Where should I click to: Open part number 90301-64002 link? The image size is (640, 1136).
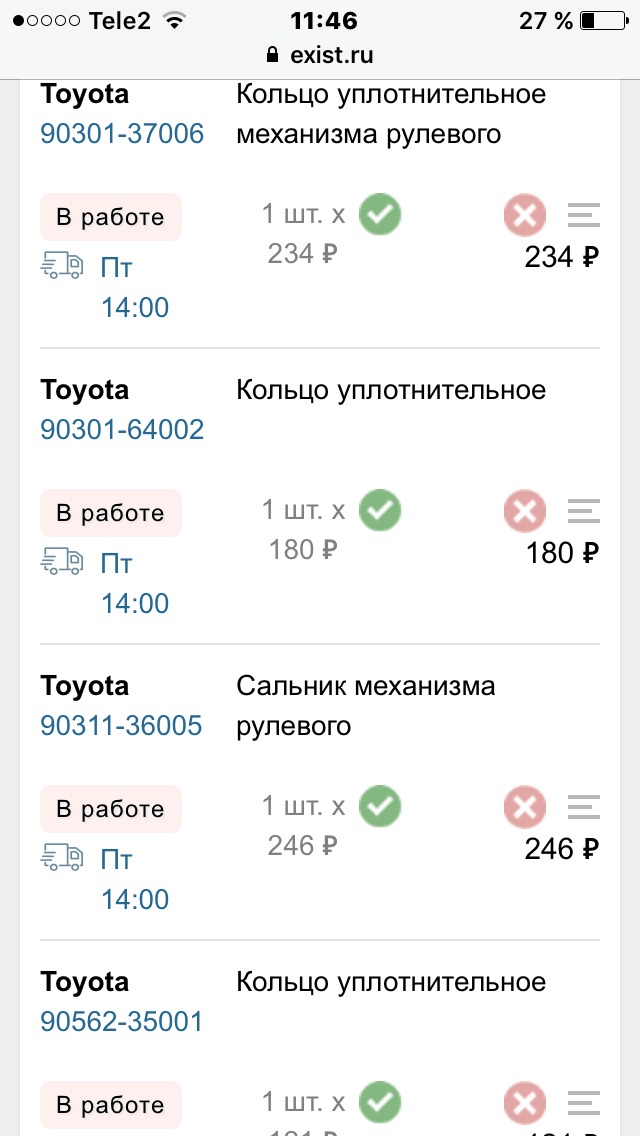pos(122,430)
